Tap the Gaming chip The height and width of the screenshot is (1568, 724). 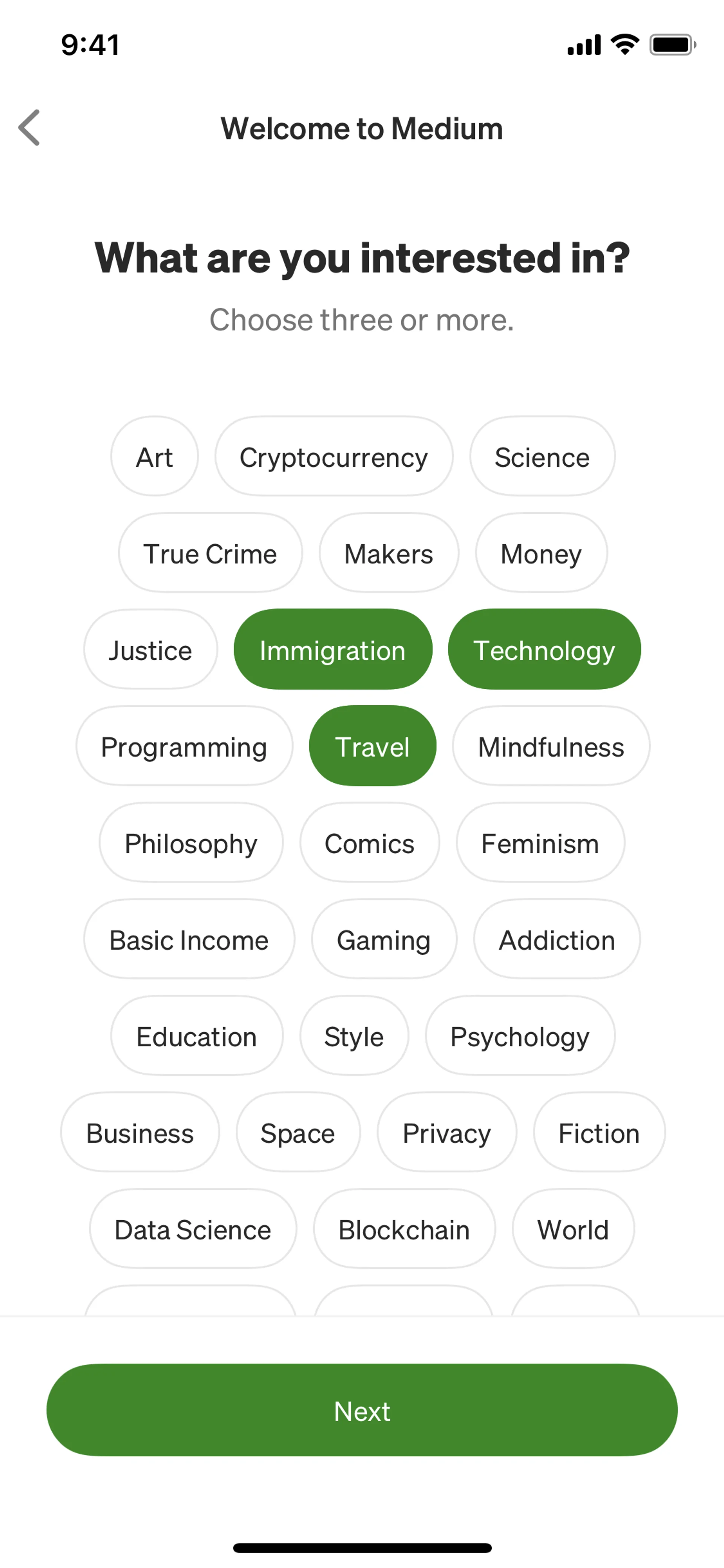coord(384,939)
